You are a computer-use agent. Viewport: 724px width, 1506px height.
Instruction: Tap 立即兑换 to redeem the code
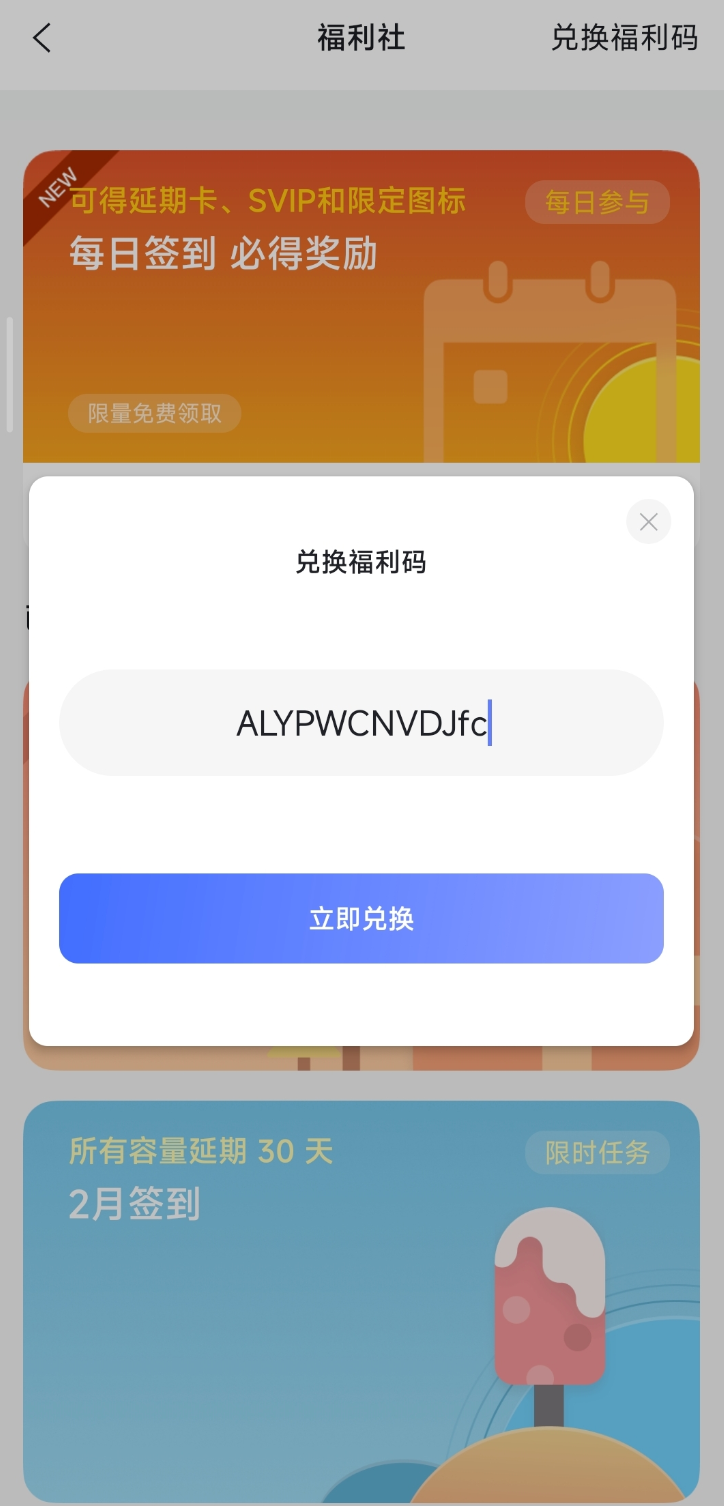(x=361, y=918)
